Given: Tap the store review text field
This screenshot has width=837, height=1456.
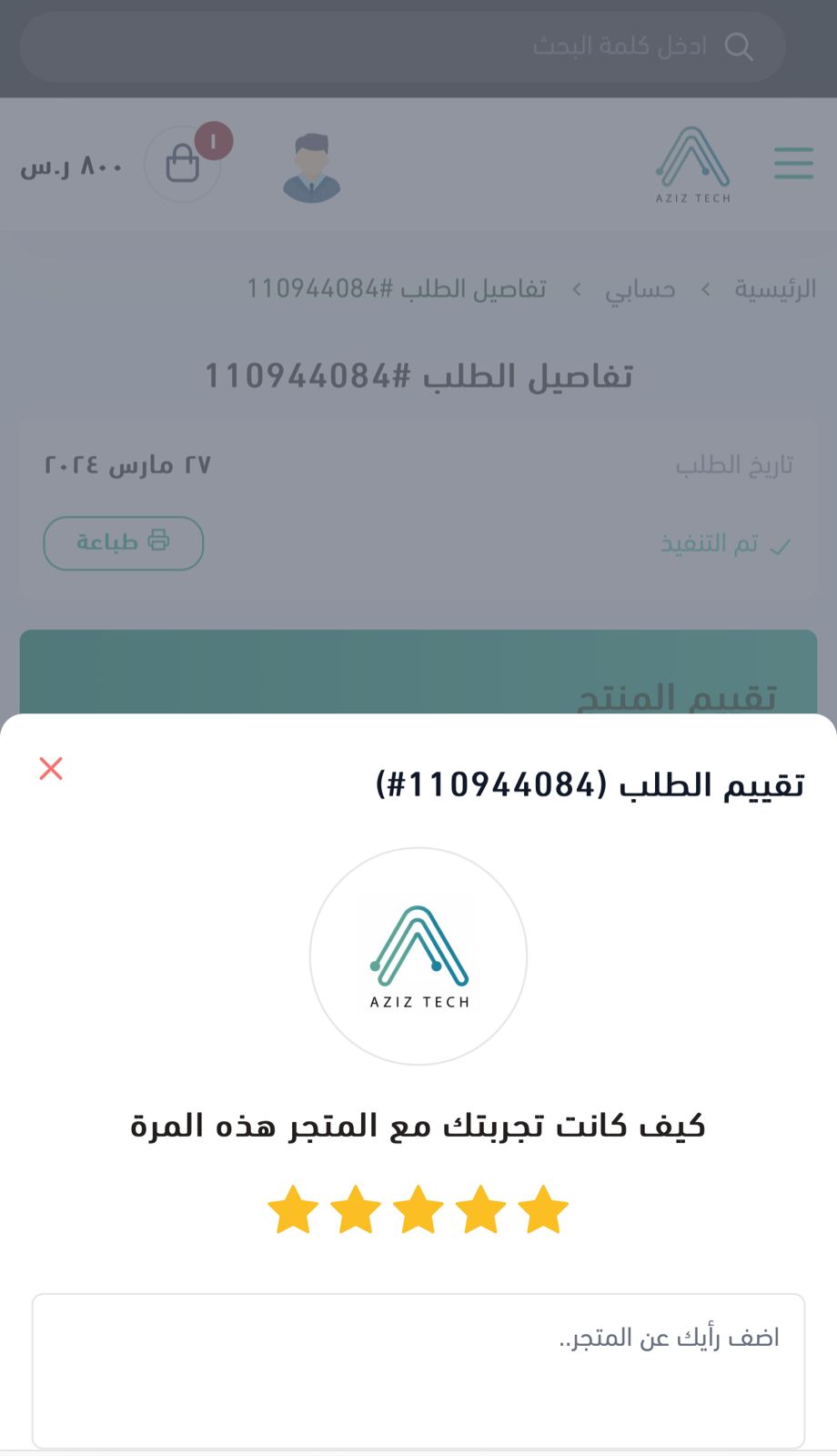Looking at the screenshot, I should click(418, 1370).
